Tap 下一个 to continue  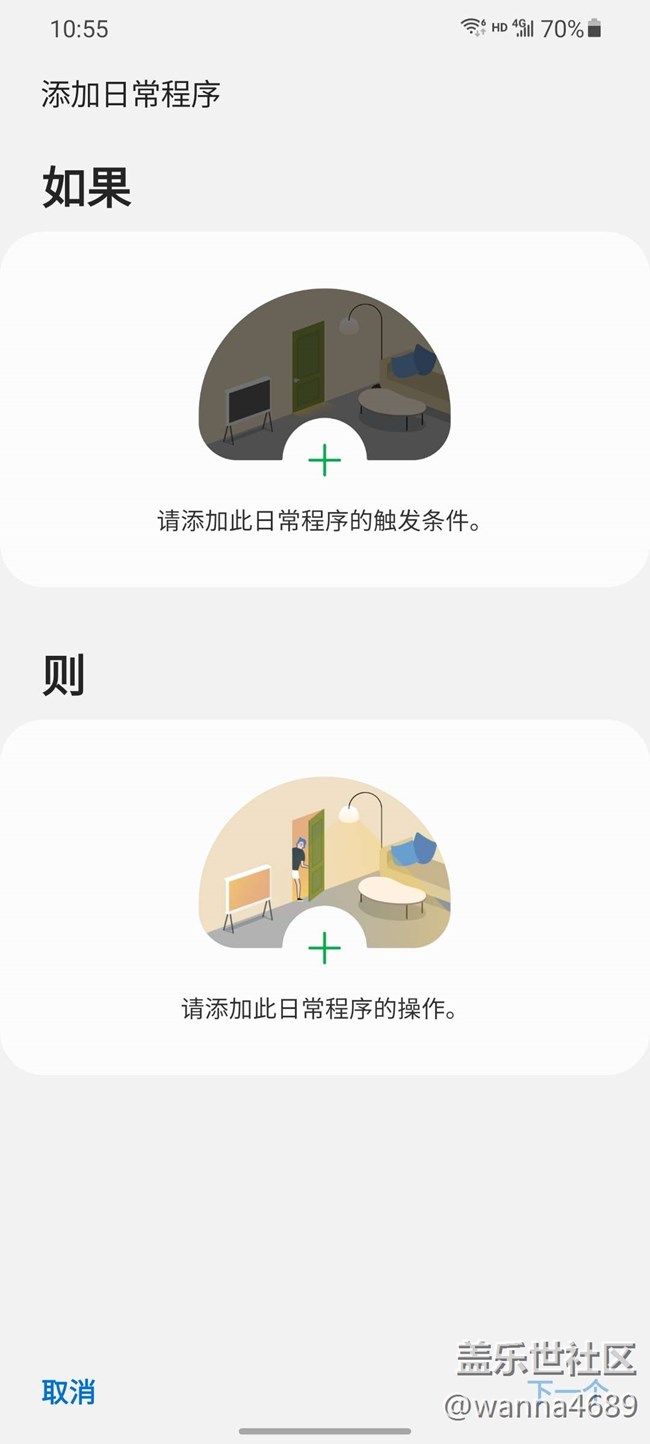567,1390
